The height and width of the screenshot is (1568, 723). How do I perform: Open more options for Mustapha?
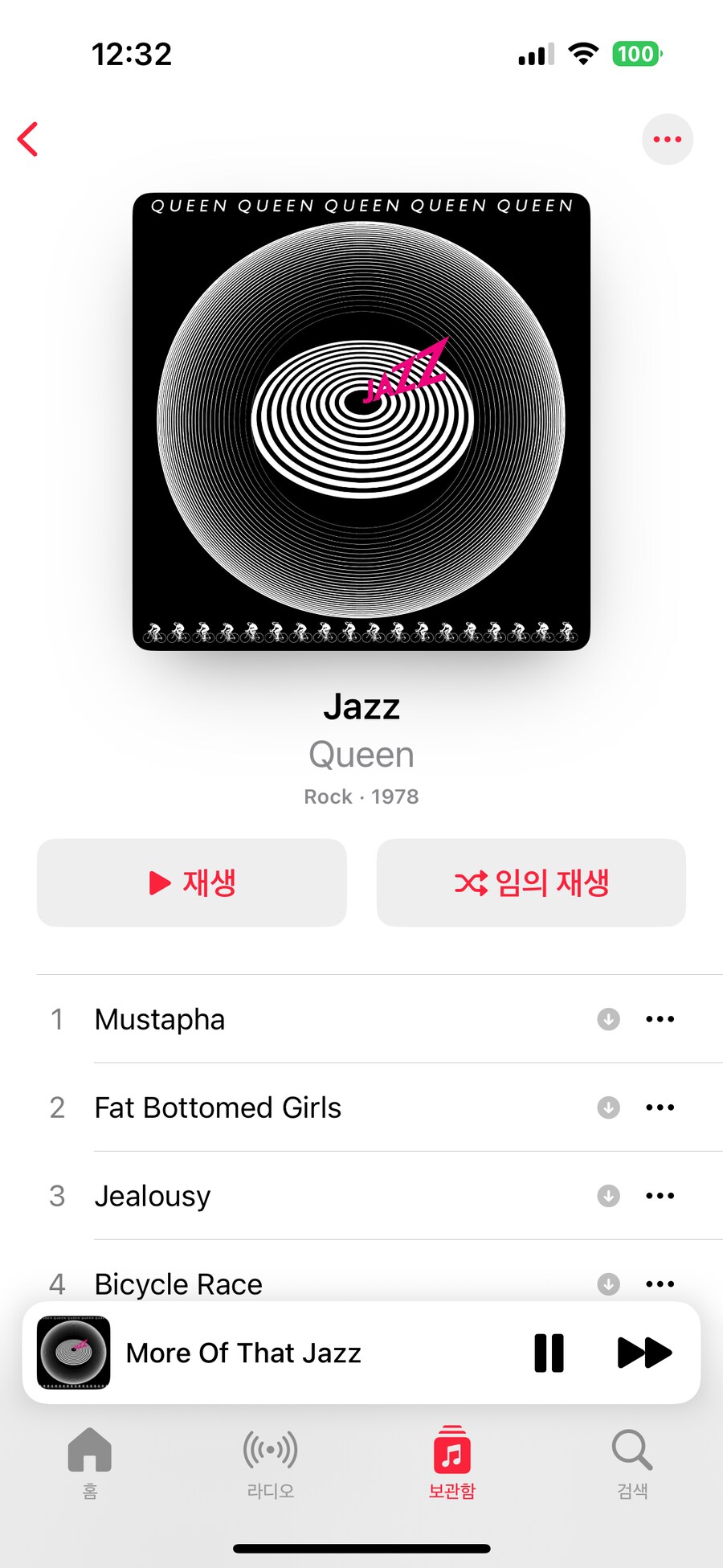tap(660, 1019)
